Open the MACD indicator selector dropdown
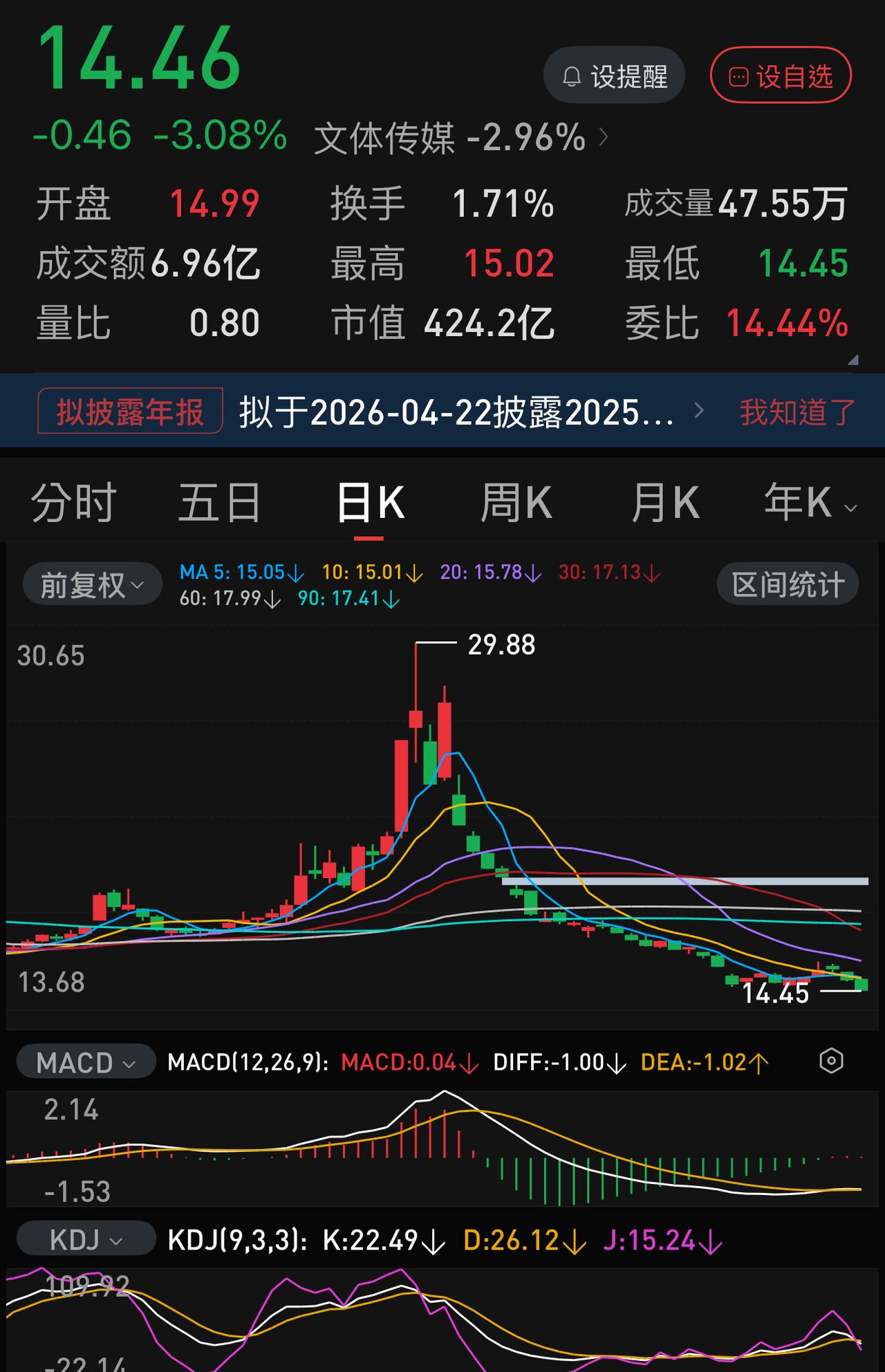The width and height of the screenshot is (885, 1372). pyautogui.click(x=86, y=1060)
